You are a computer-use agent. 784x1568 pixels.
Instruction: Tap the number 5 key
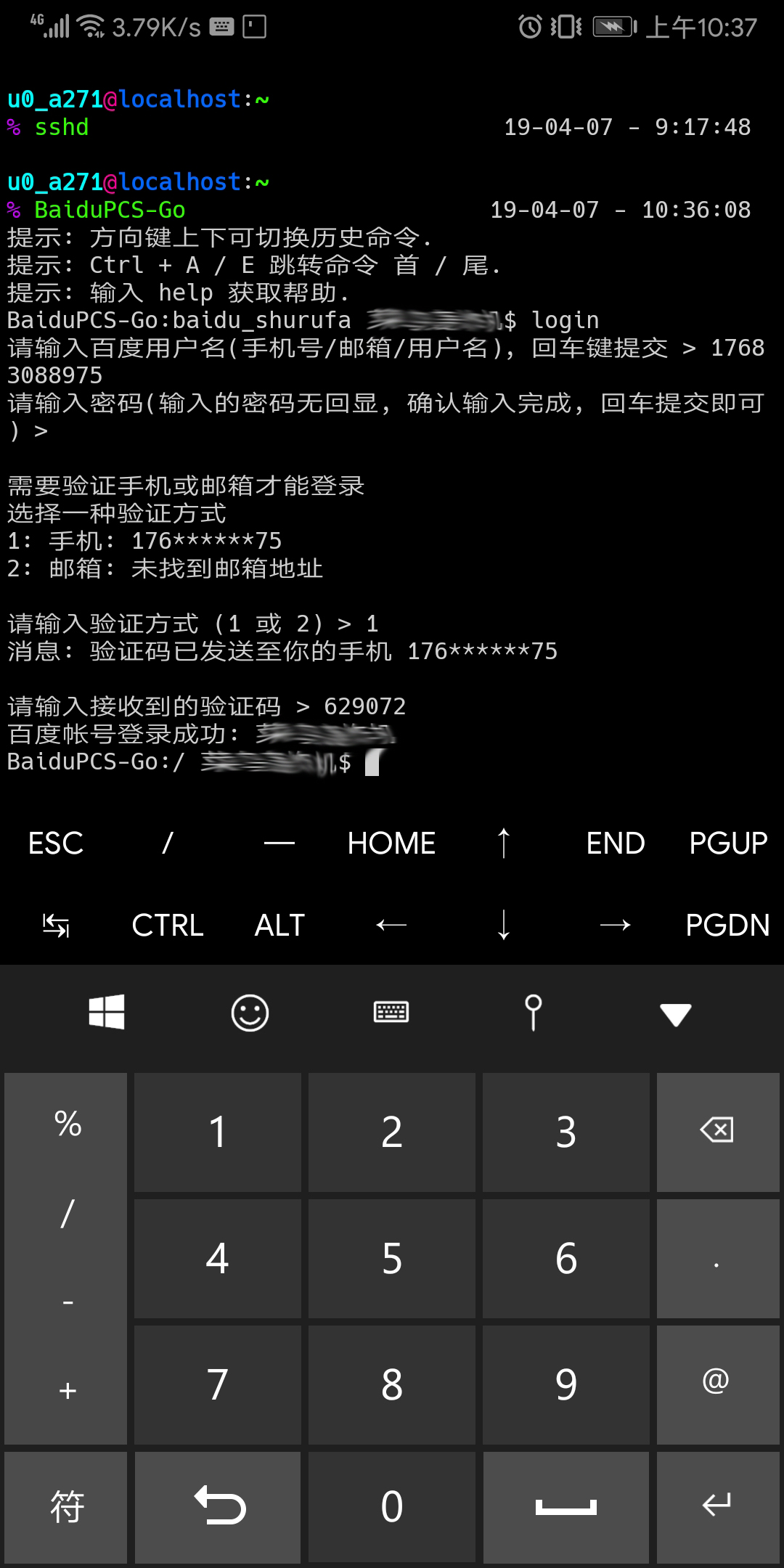tap(392, 1258)
